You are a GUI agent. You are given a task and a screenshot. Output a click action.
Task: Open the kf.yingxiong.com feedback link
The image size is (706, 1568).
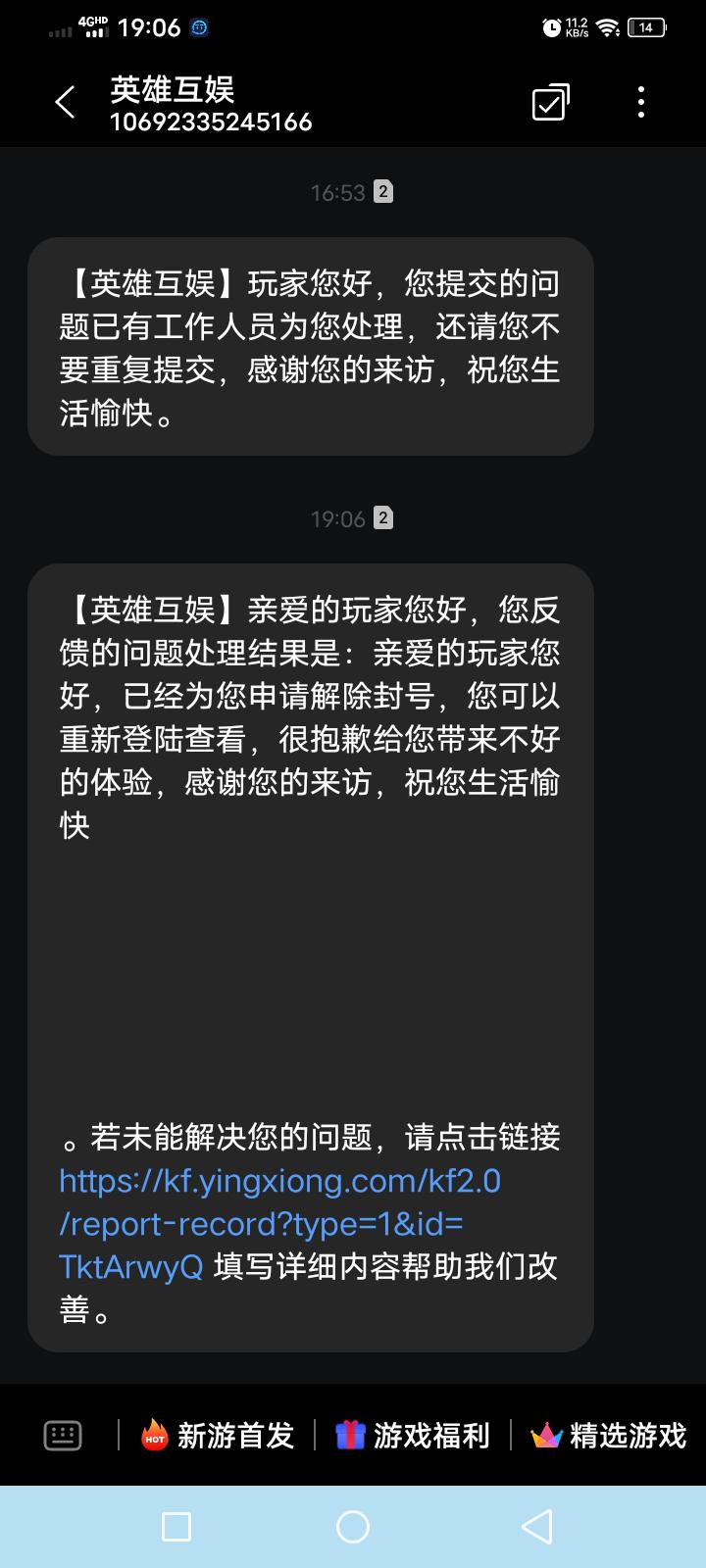[279, 1223]
